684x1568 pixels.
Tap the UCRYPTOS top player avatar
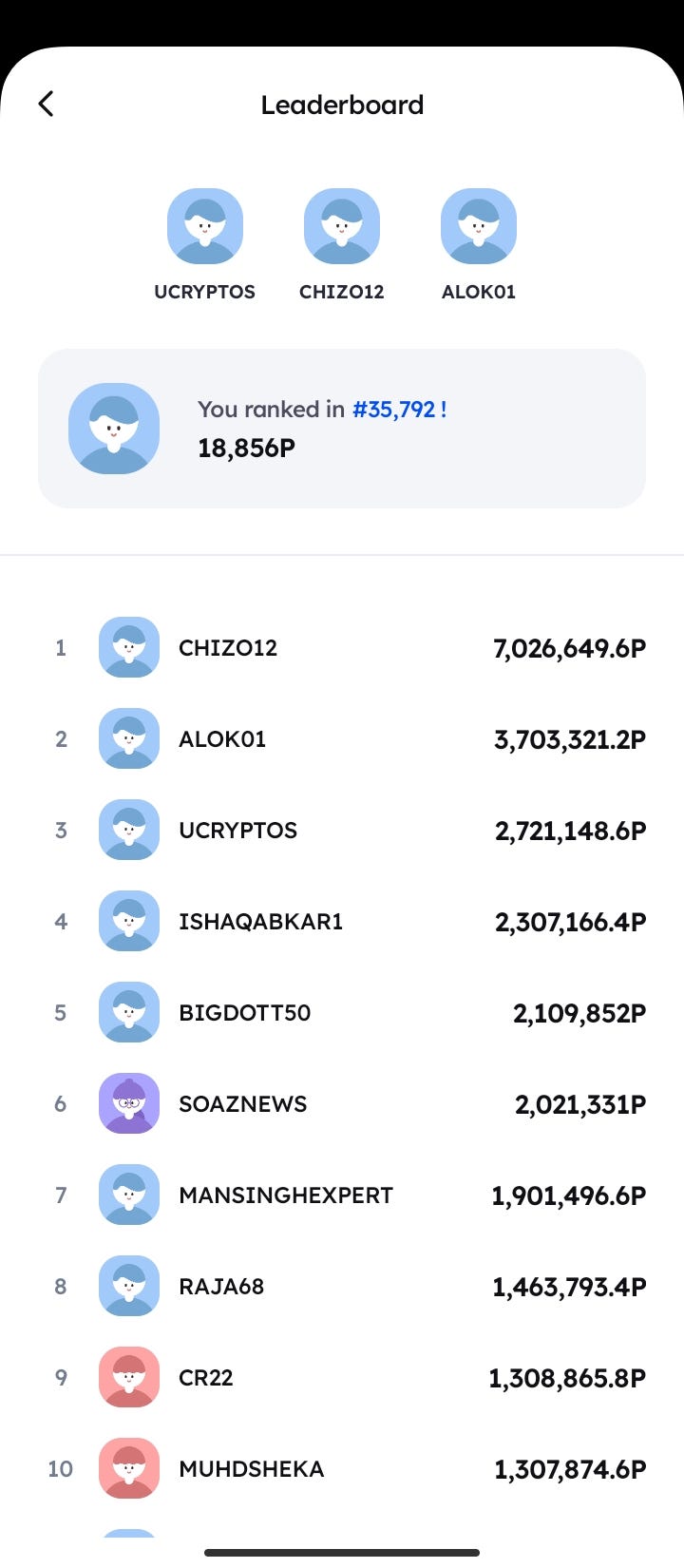tap(205, 226)
